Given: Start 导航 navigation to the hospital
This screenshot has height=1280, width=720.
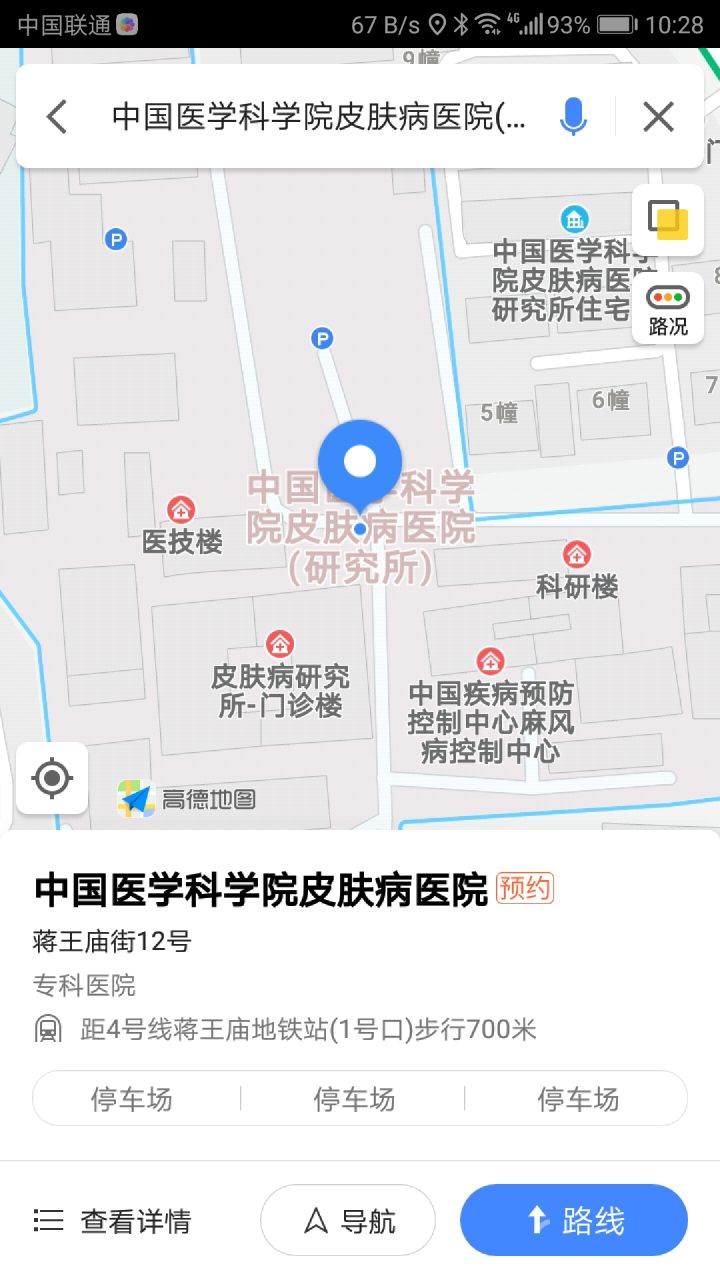Looking at the screenshot, I should tap(348, 1221).
